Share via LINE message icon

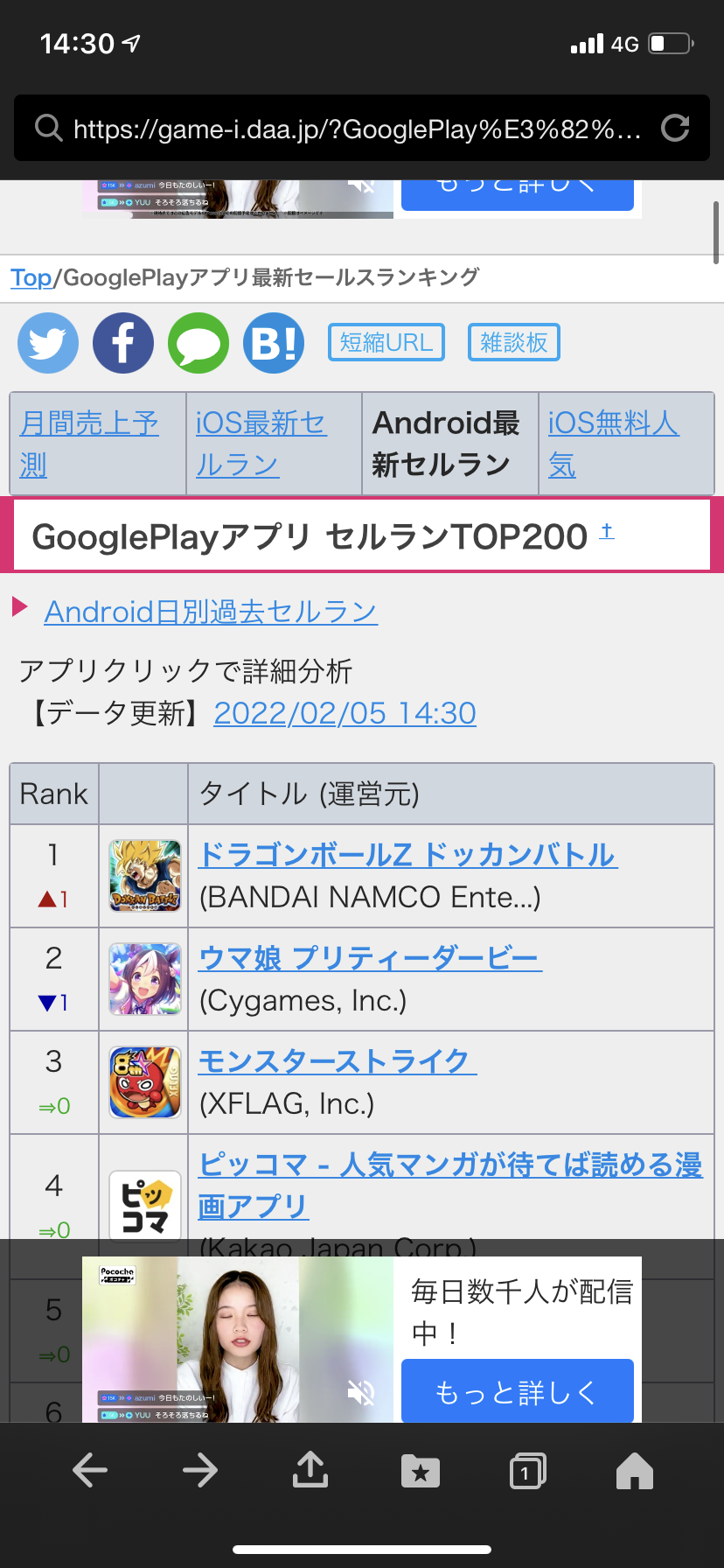pyautogui.click(x=198, y=343)
